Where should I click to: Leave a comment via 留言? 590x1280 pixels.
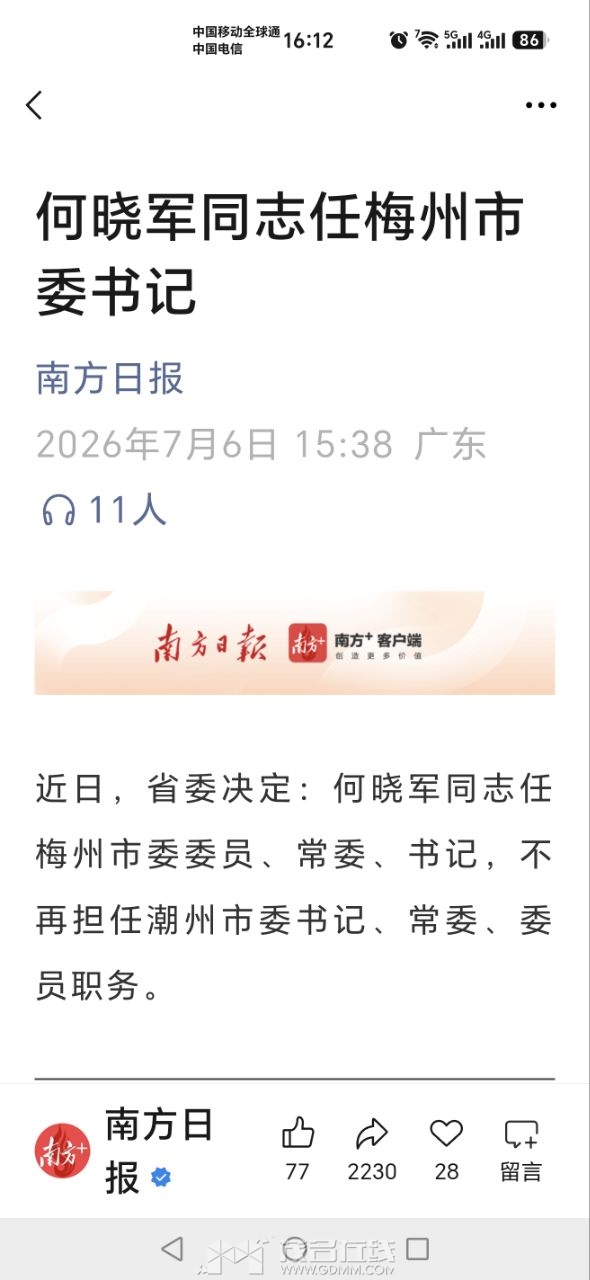[521, 1150]
